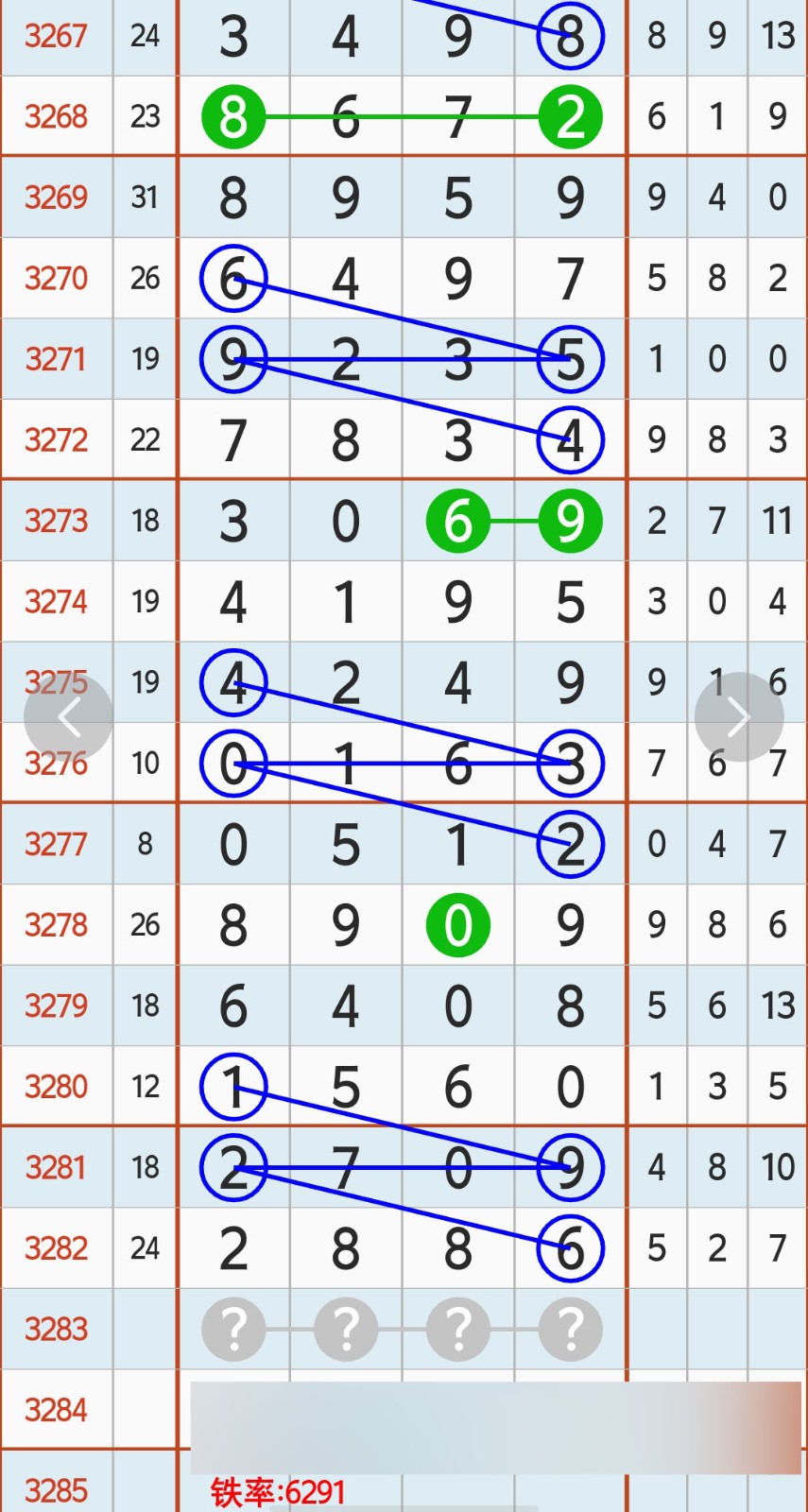Click the green circled 9 in row 3273
This screenshot has height=1512, width=808.
pos(570,521)
